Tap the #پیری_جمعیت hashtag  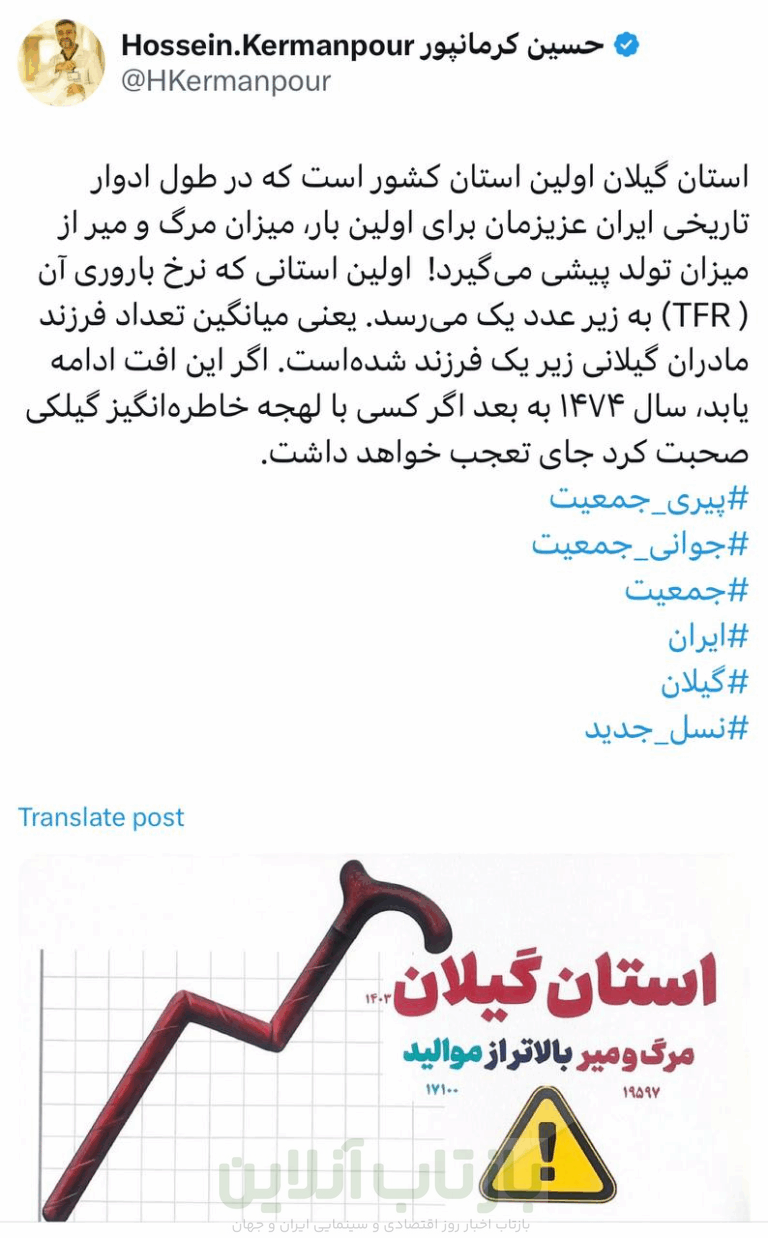coord(648,499)
